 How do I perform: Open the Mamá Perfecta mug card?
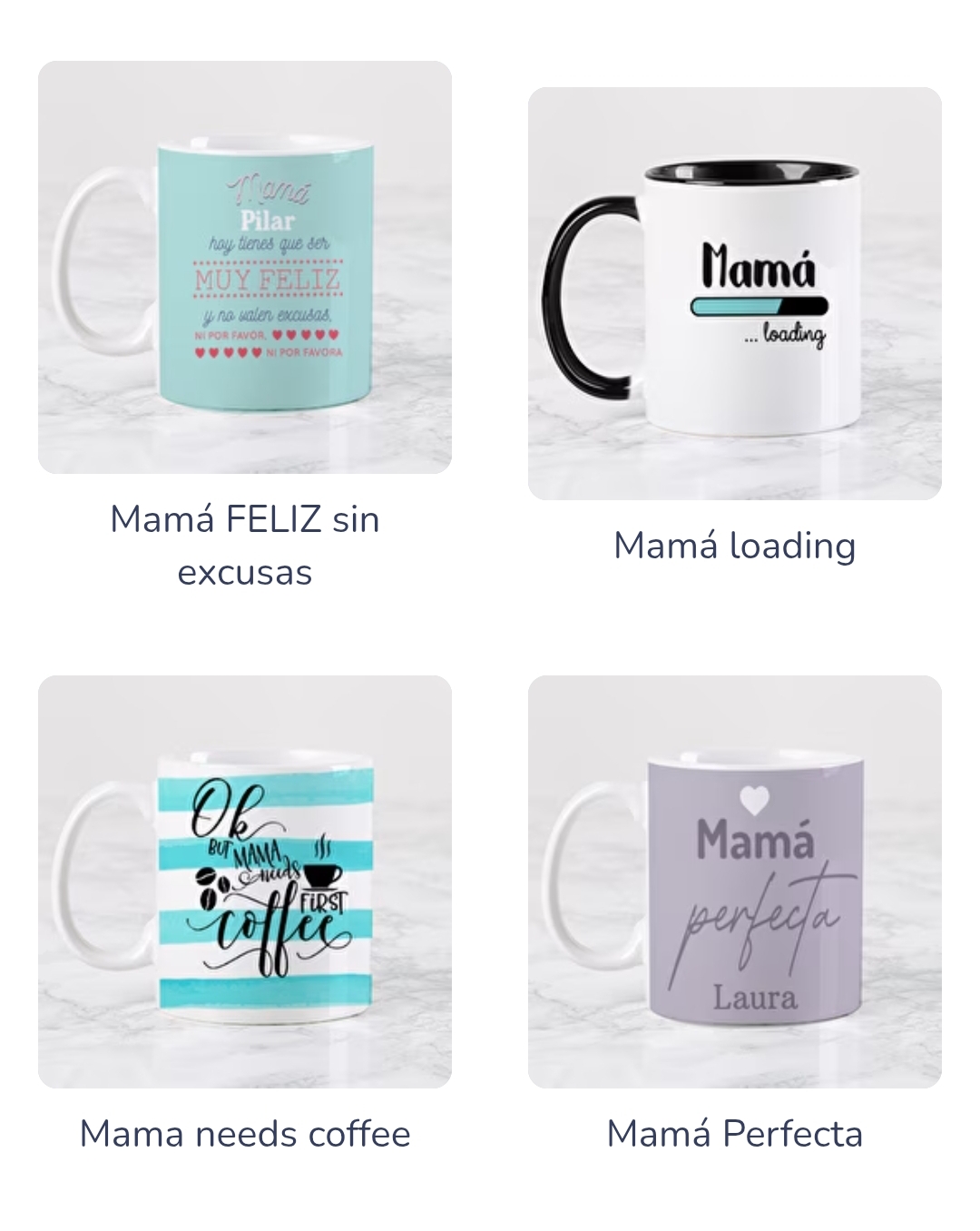click(734, 881)
